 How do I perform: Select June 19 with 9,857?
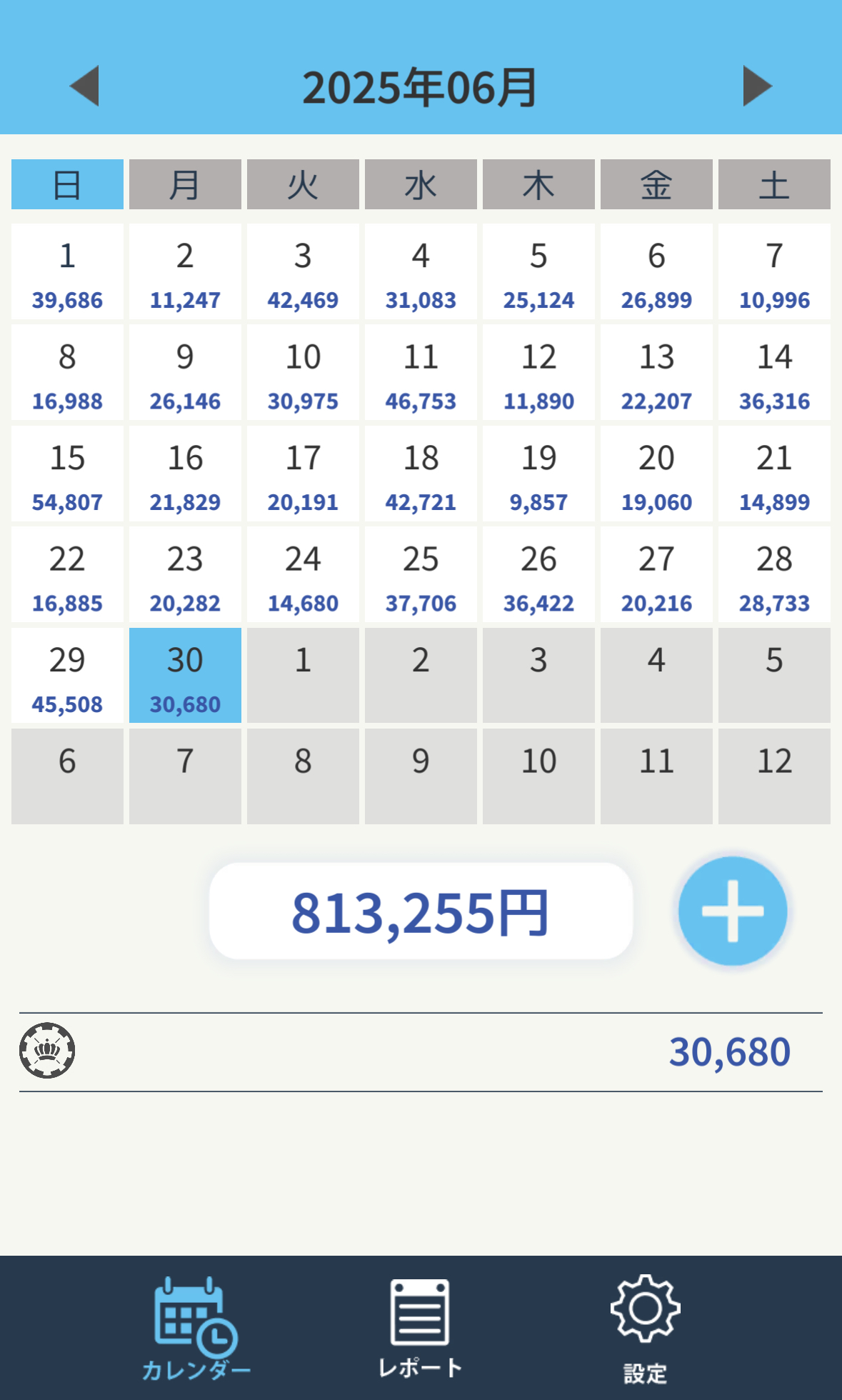tap(538, 474)
